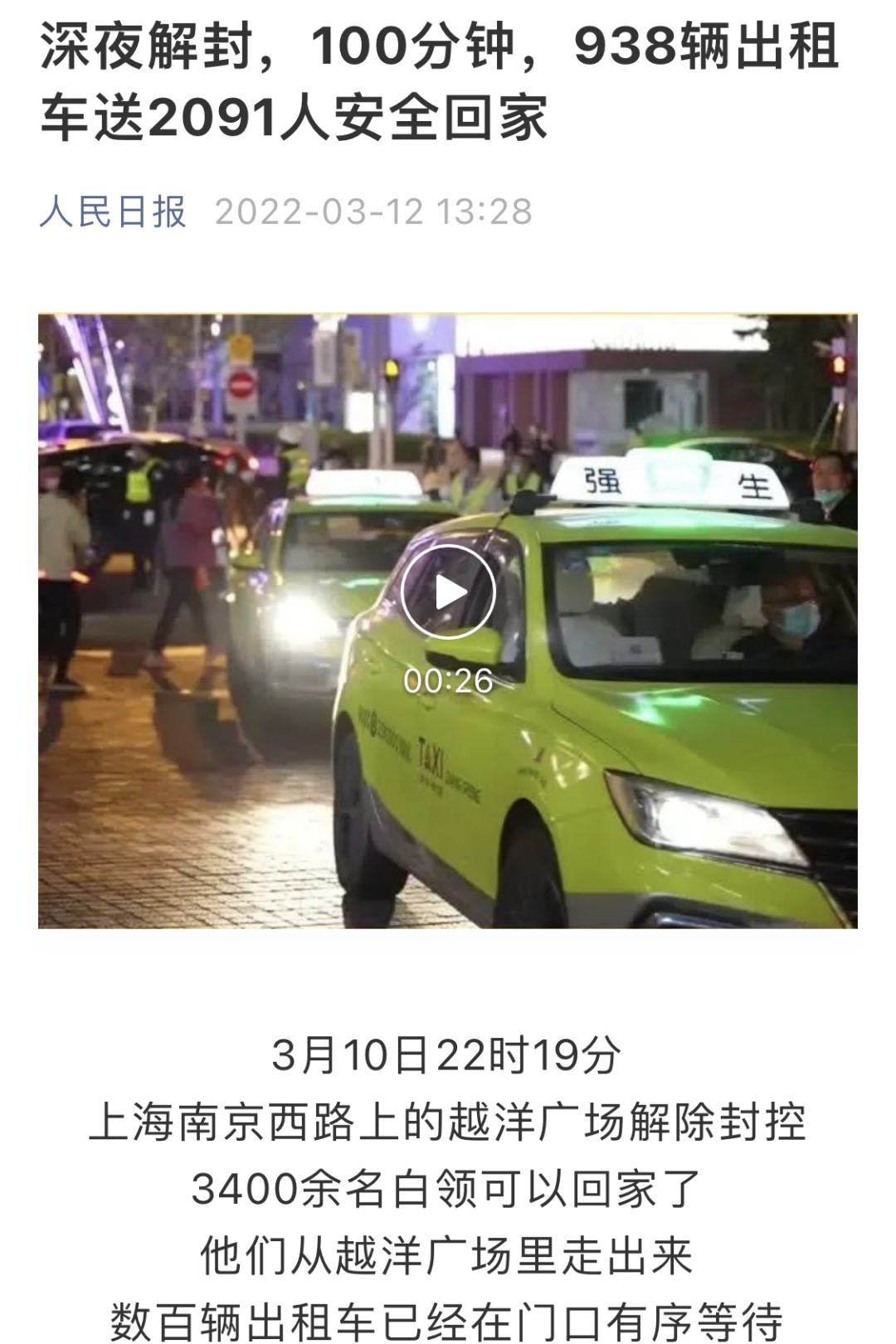The width and height of the screenshot is (896, 1344).
Task: Open the 人民日报 account link
Action: (113, 212)
